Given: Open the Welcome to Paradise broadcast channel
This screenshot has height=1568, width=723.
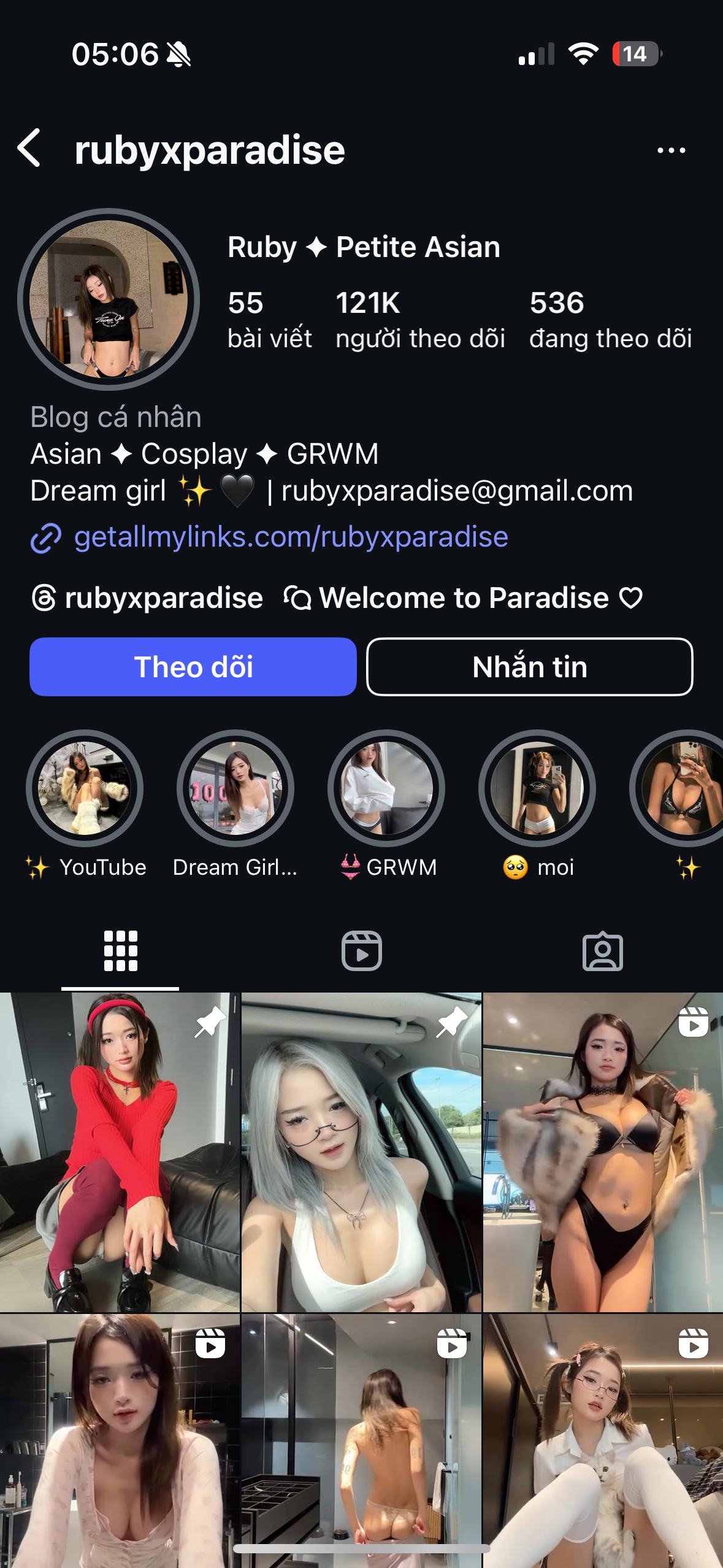Looking at the screenshot, I should click(464, 598).
